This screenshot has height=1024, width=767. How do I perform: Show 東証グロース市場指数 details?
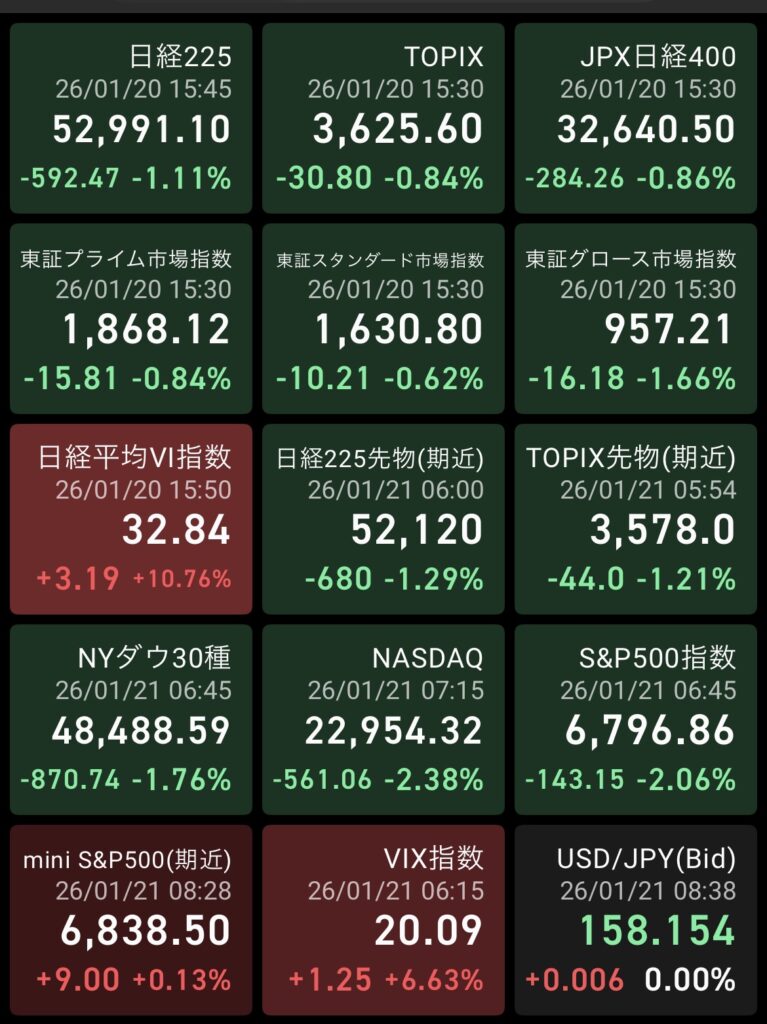tap(635, 318)
